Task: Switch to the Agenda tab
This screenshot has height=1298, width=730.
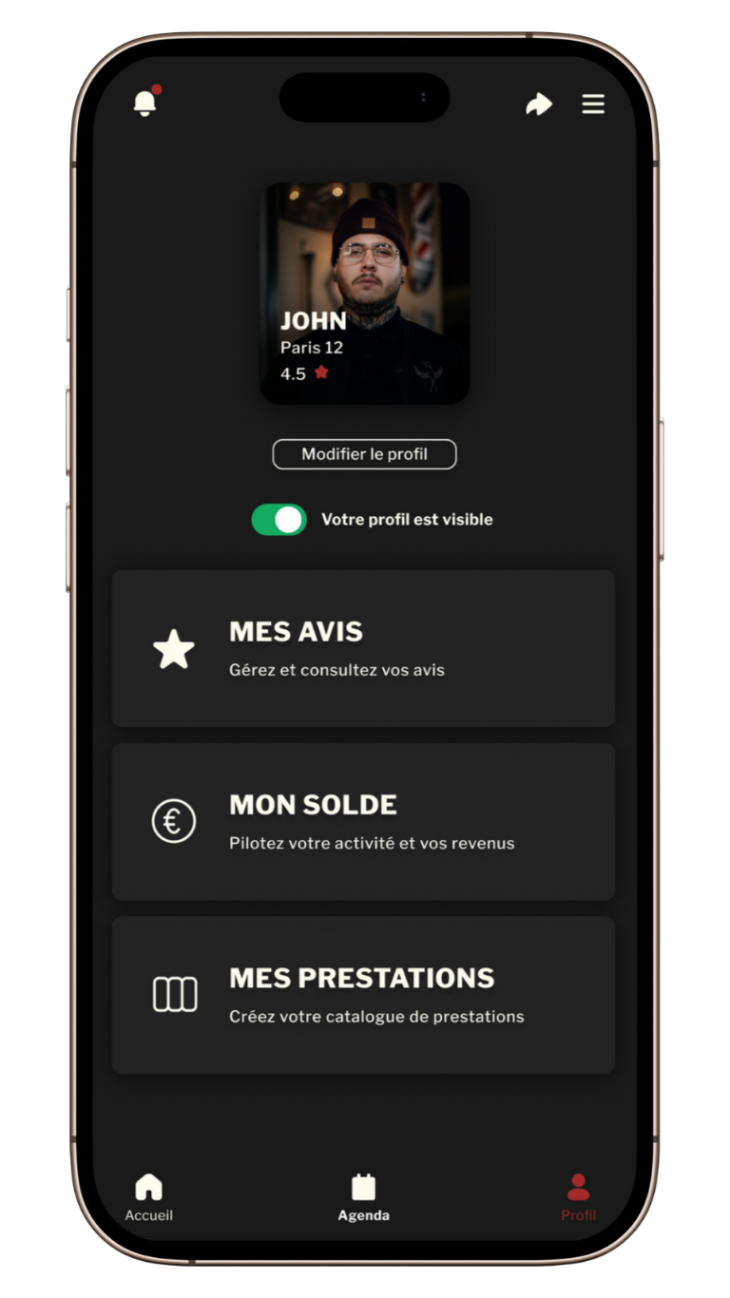Action: click(364, 1197)
